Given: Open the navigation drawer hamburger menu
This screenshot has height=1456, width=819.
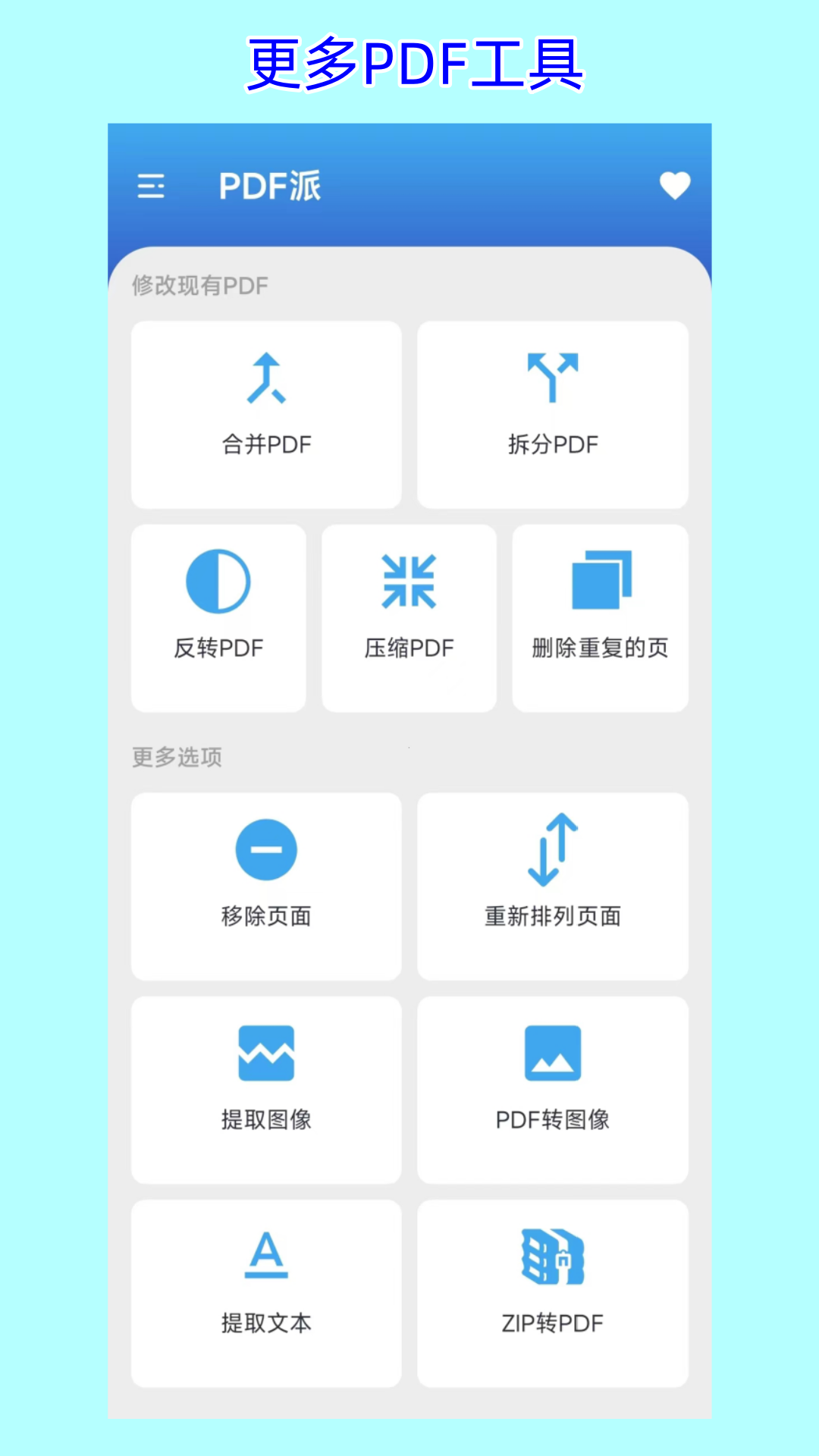Looking at the screenshot, I should click(x=151, y=186).
